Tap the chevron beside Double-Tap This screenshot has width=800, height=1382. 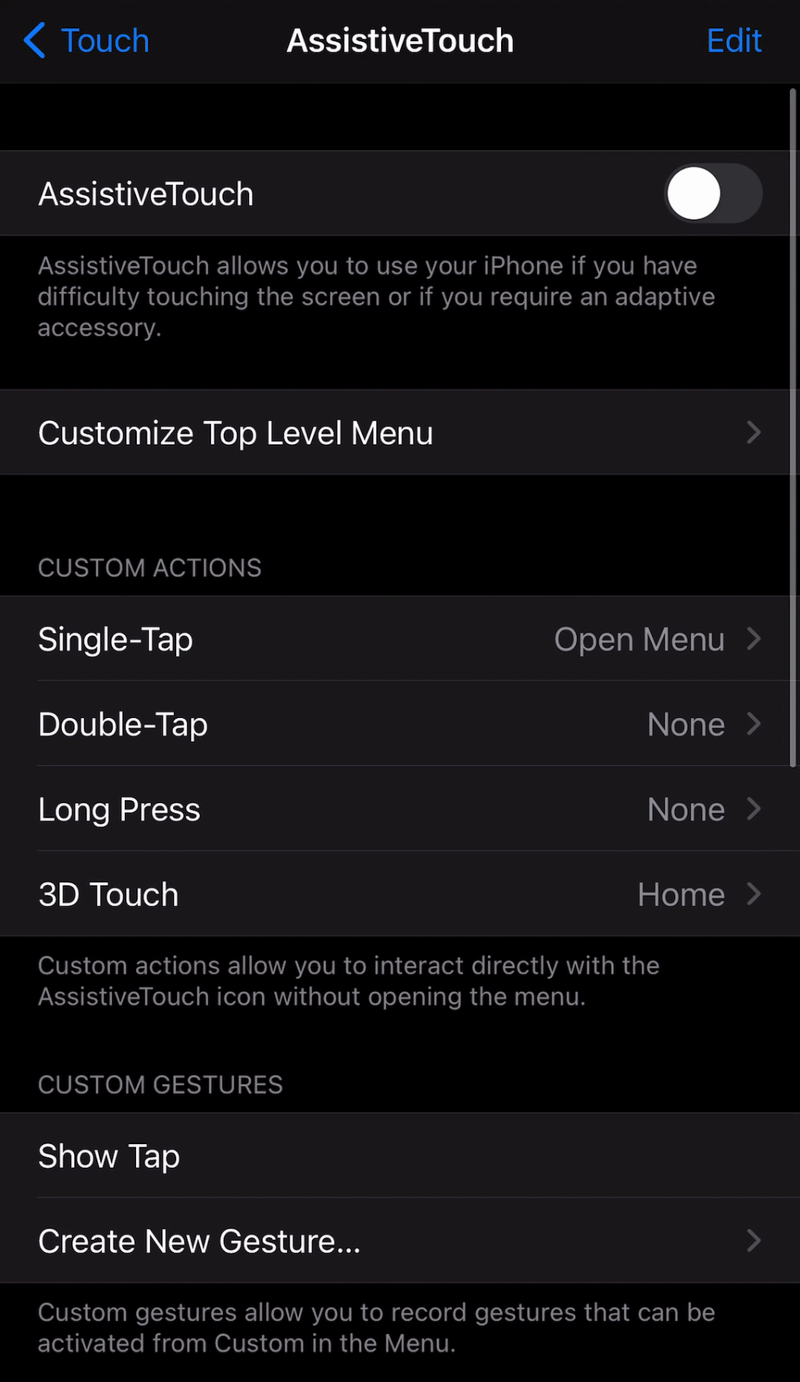coord(753,724)
